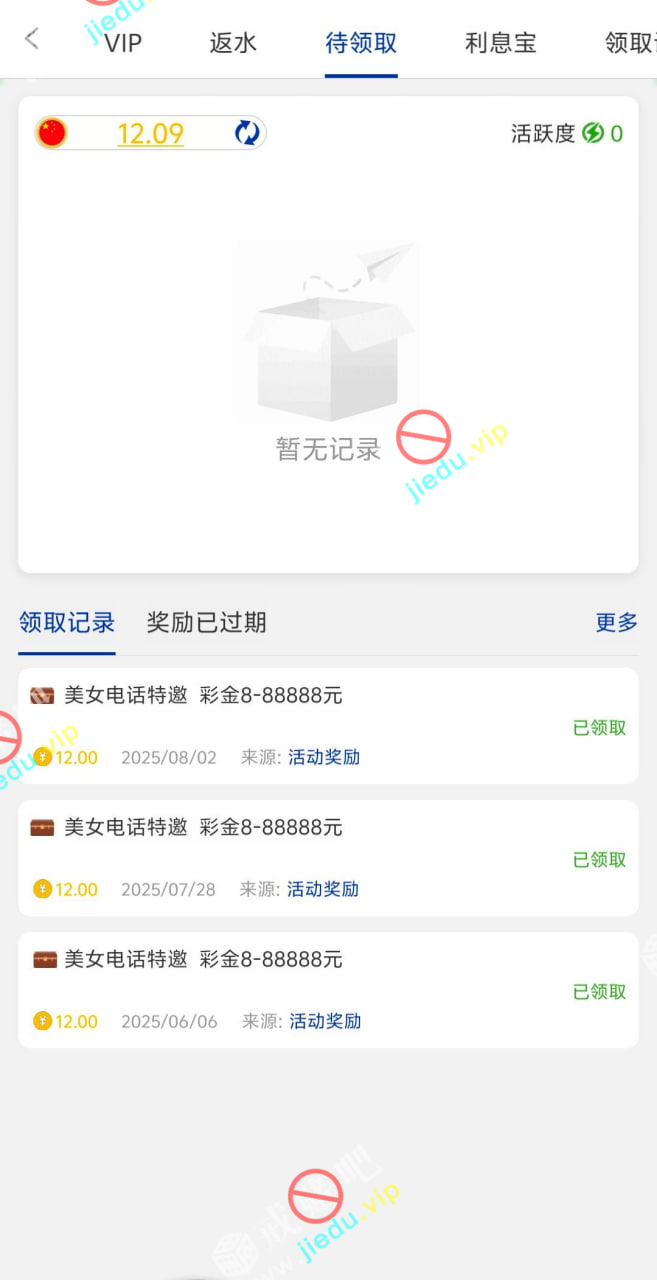Open the reward record dated 2025/08/02
The width and height of the screenshot is (657, 1280).
point(328,726)
